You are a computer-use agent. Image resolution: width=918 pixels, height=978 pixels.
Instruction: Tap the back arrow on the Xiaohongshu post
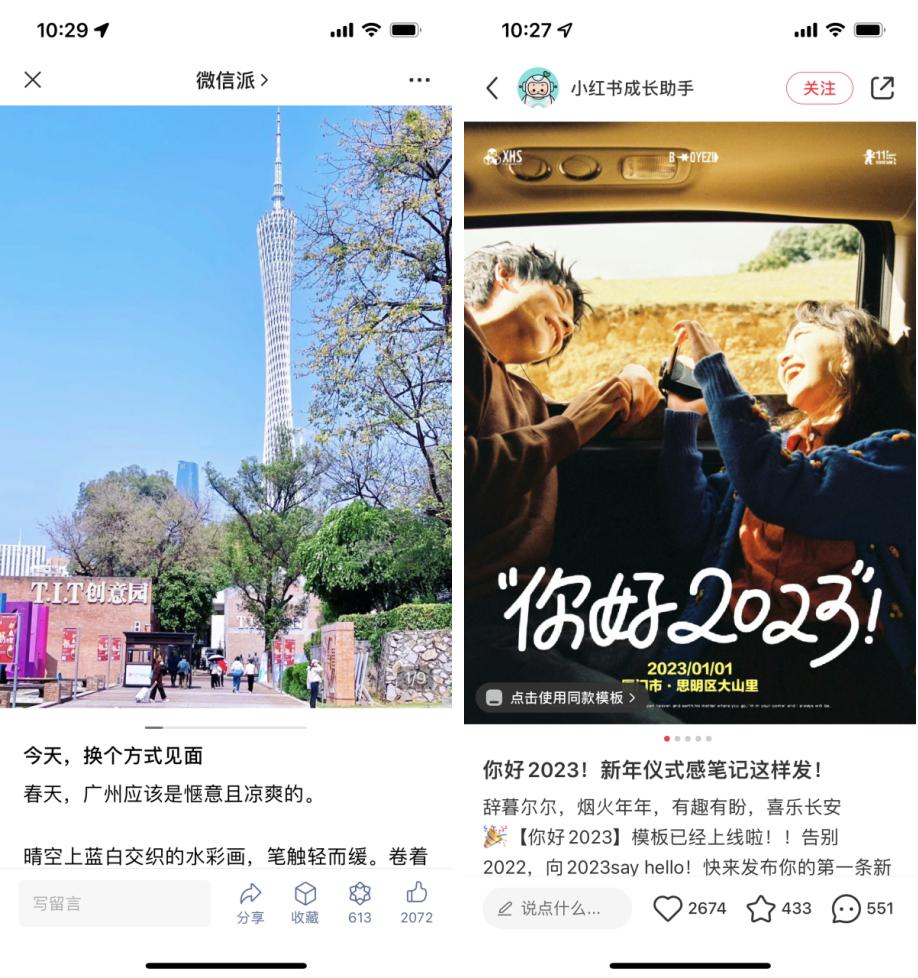tap(490, 88)
